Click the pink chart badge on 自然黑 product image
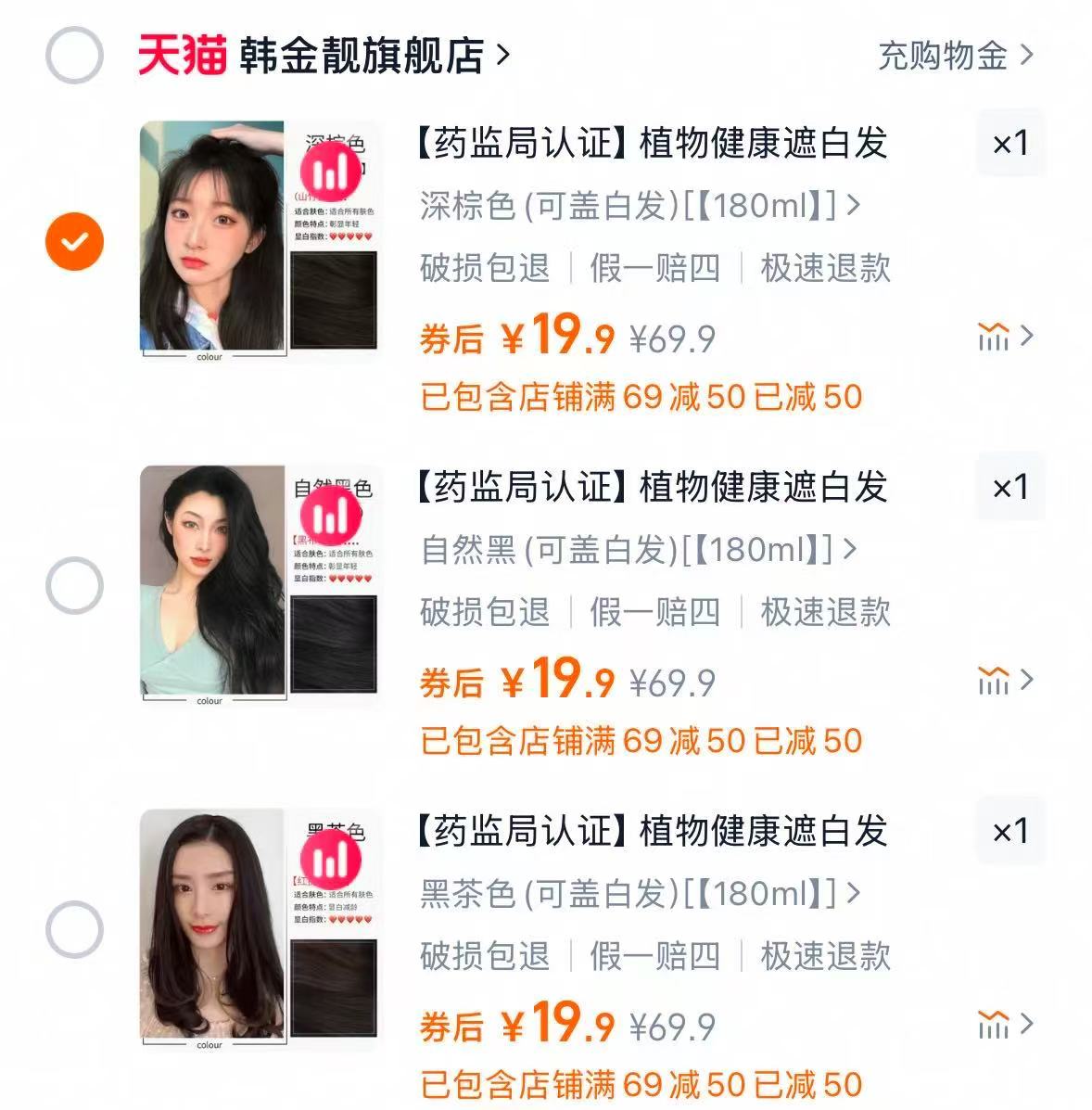Viewport: 1092px width, 1110px height. (329, 517)
